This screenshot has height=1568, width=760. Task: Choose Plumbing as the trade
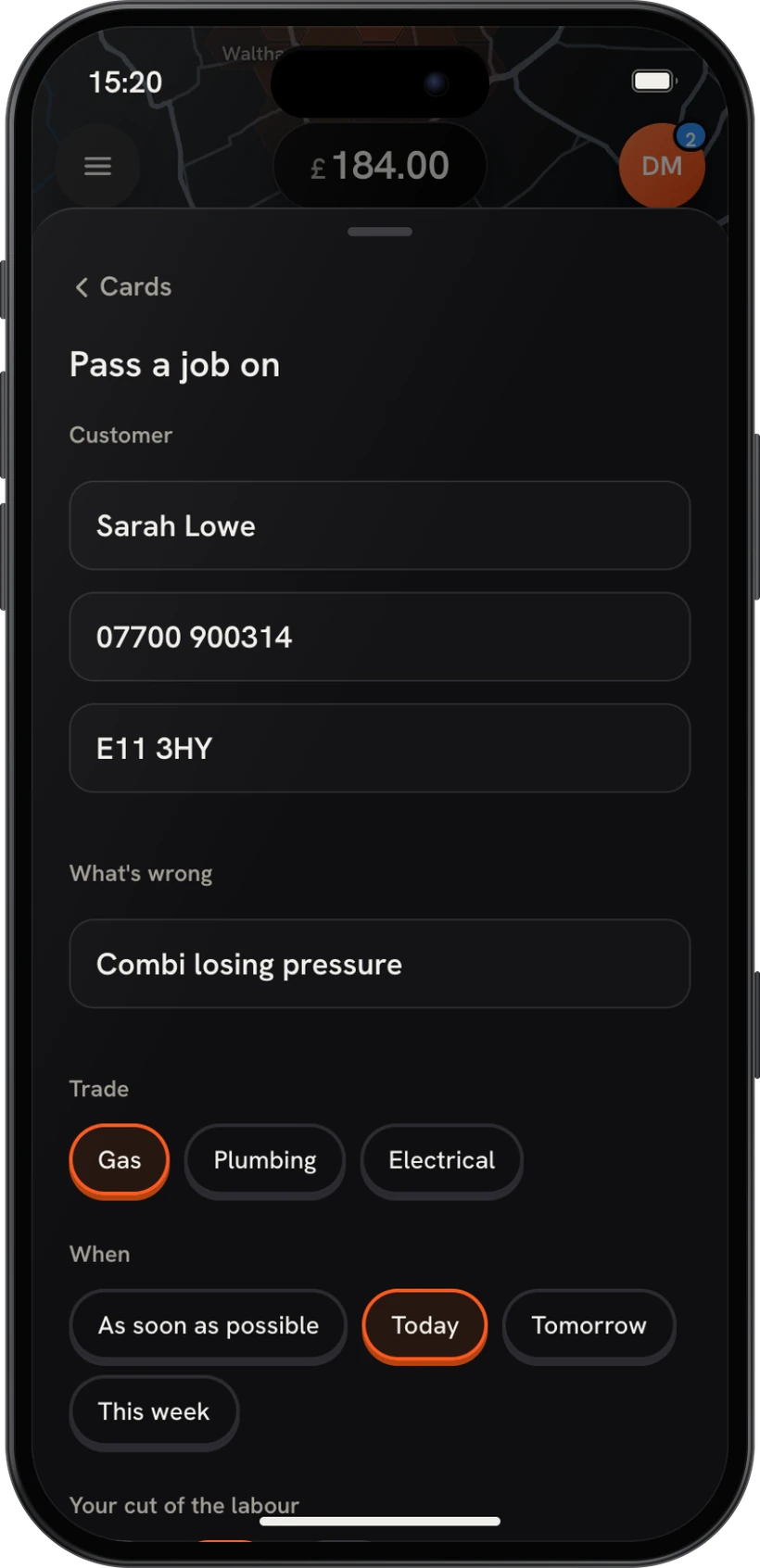point(265,1160)
